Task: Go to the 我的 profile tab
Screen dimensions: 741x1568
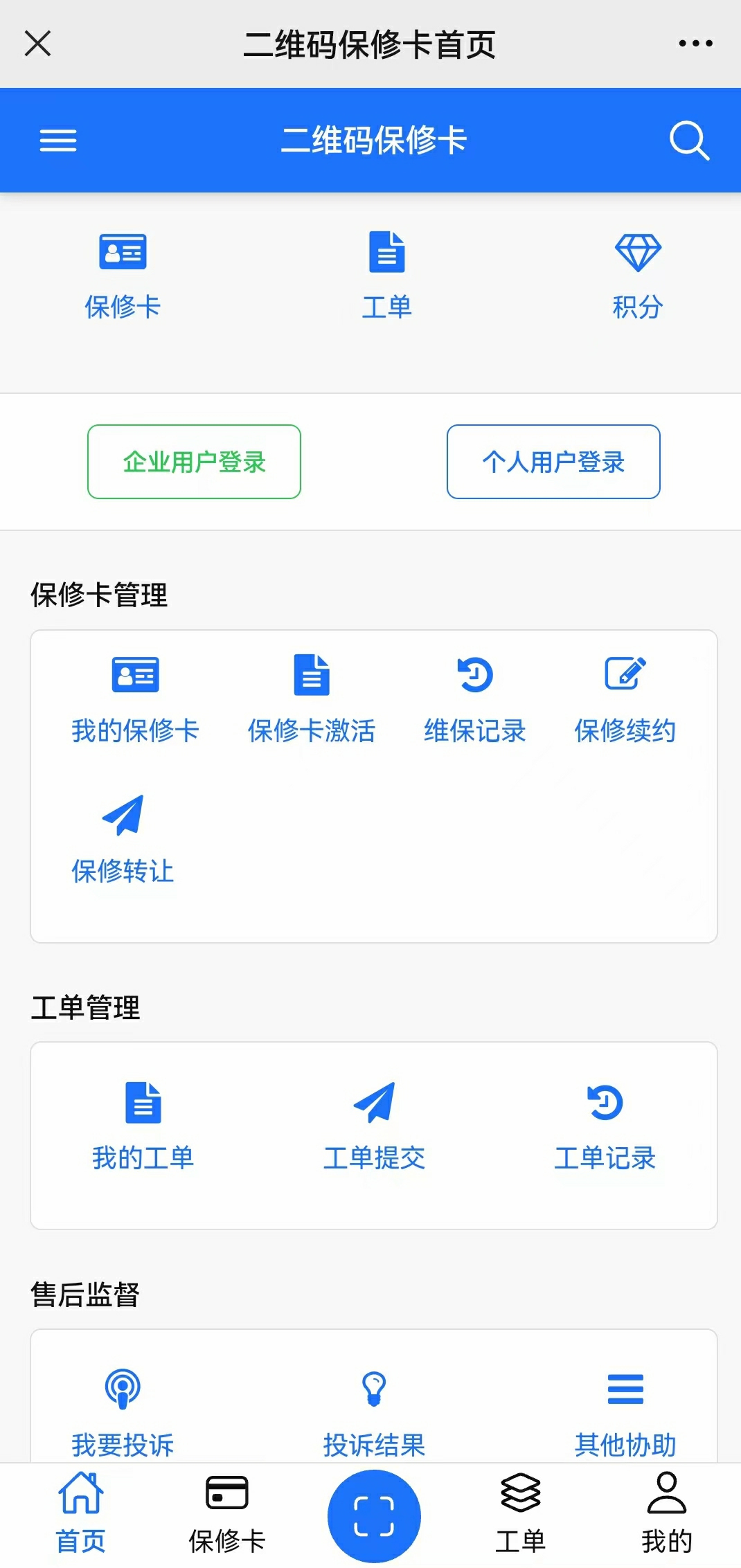Action: 666,1513
